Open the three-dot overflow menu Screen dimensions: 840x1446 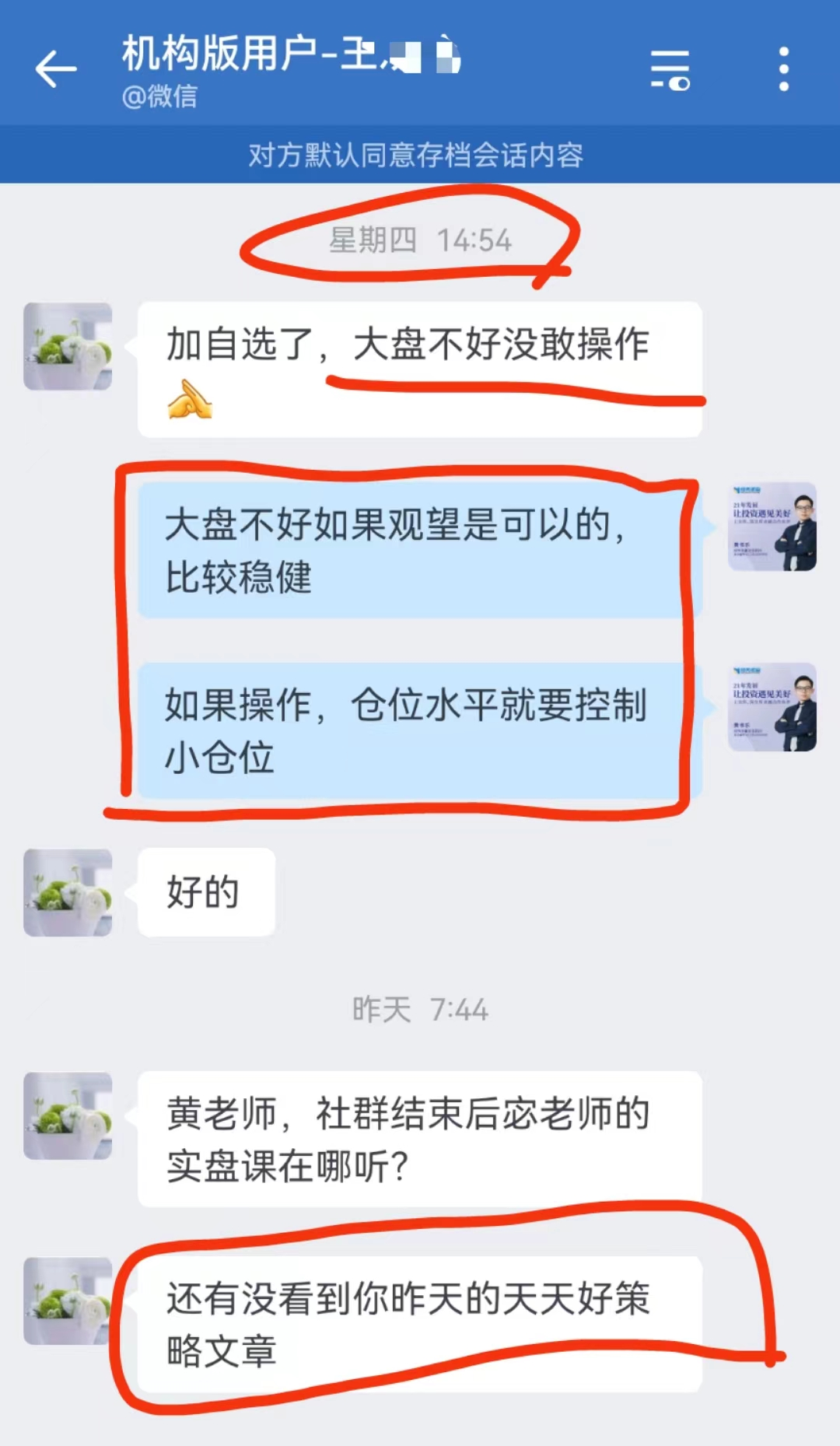tap(784, 69)
